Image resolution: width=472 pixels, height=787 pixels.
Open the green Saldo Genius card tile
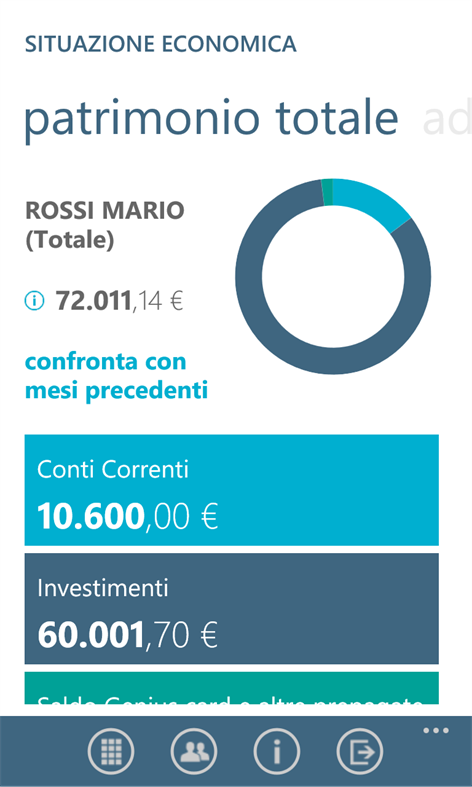(231, 688)
